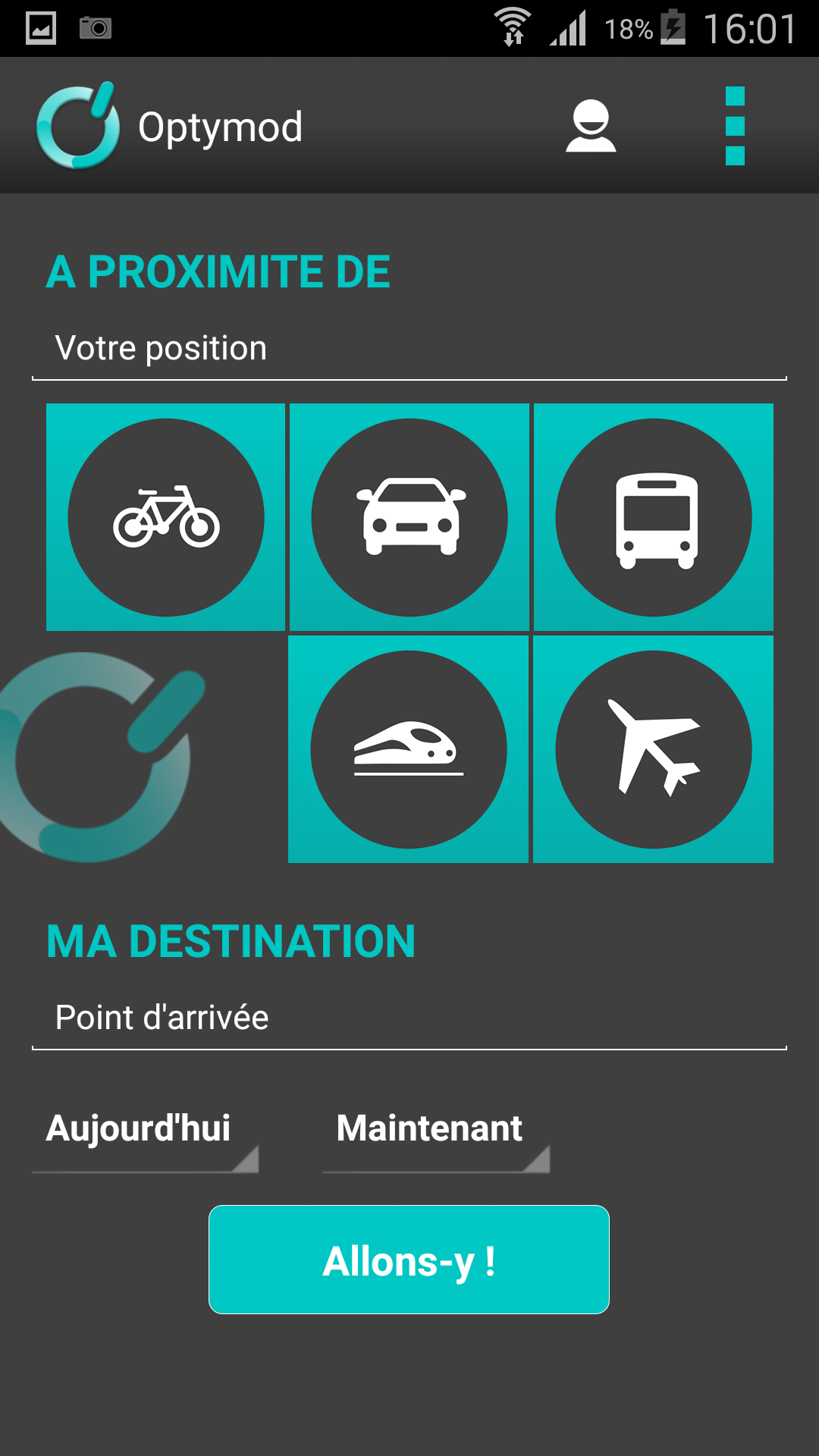Enter destination in Point d'arrivée field
819x1456 pixels.
click(x=409, y=1018)
